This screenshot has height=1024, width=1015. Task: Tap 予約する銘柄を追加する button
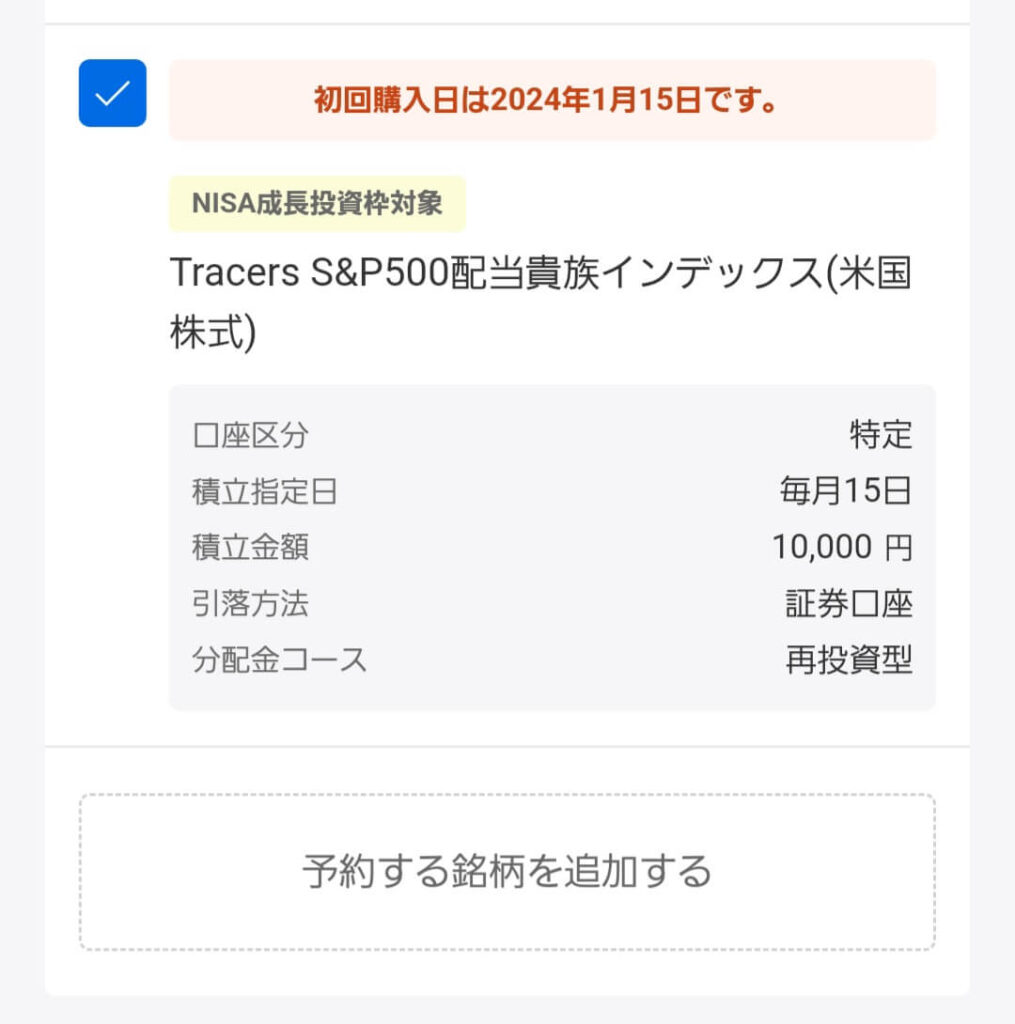coord(507,871)
